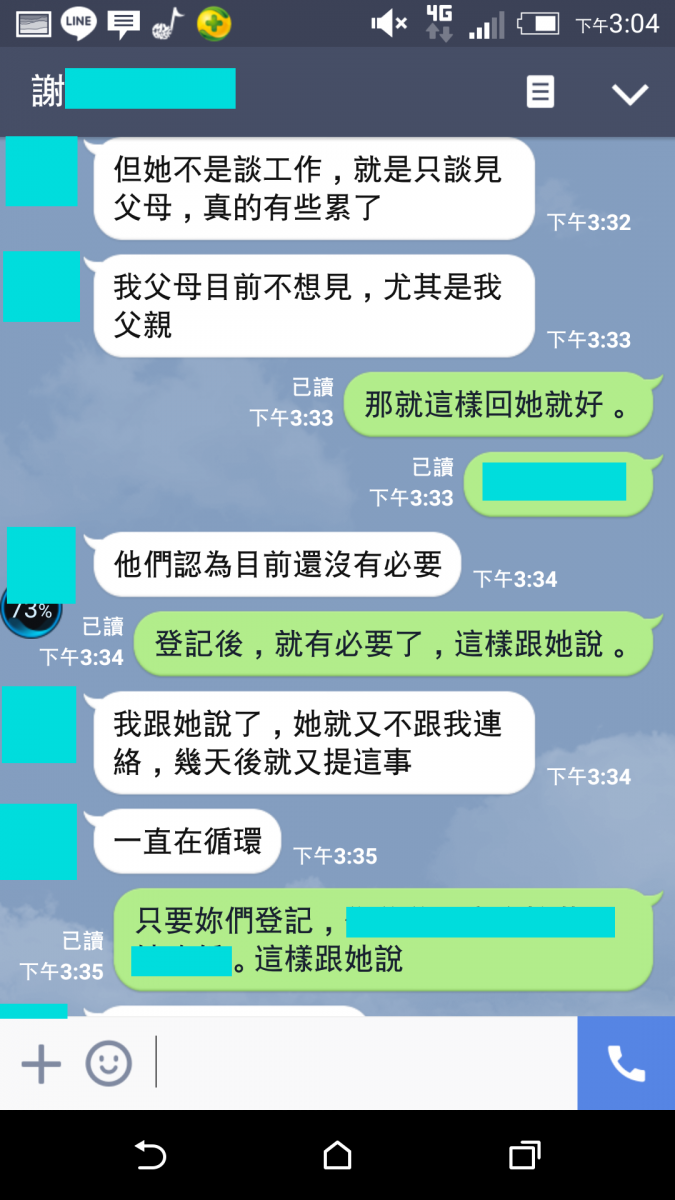The height and width of the screenshot is (1200, 675).
Task: Expand the chat options dropdown arrow
Action: 630,94
